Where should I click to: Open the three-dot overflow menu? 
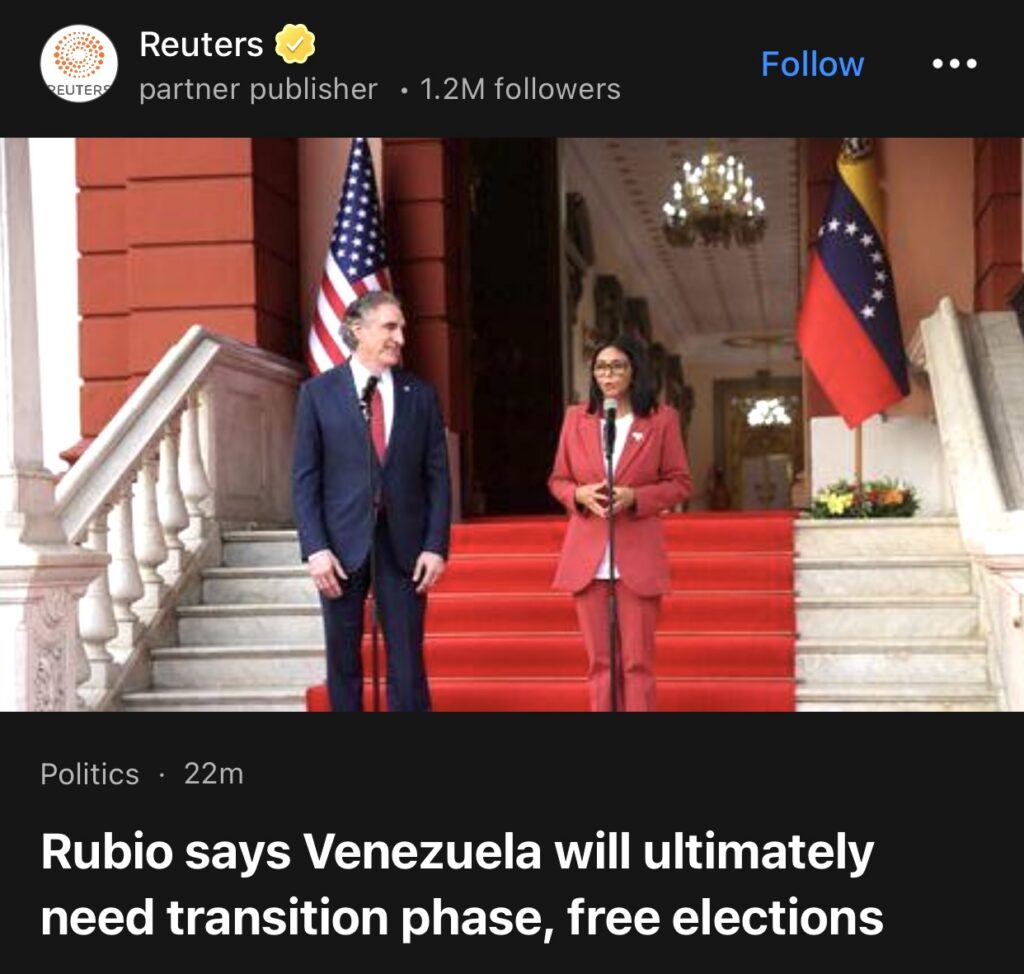(954, 64)
